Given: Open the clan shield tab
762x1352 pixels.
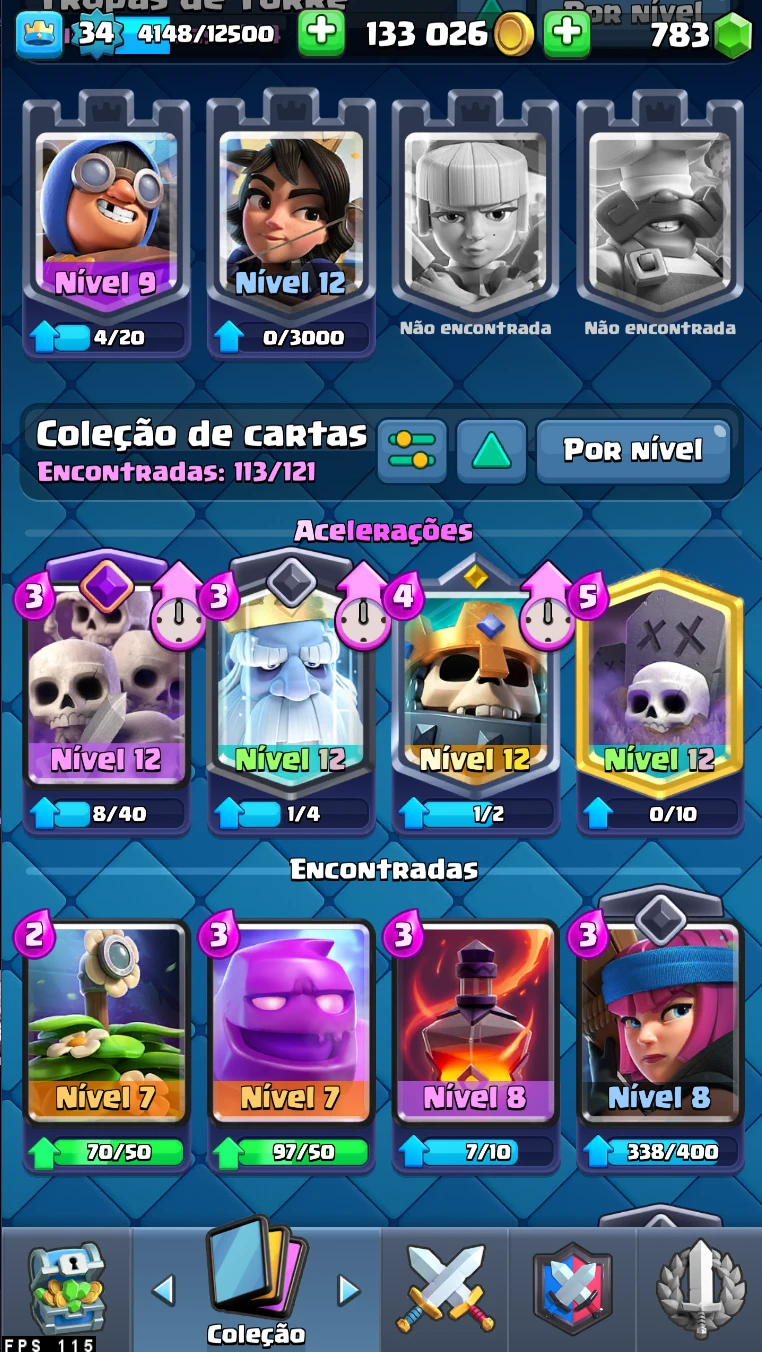Looking at the screenshot, I should [x=572, y=1290].
